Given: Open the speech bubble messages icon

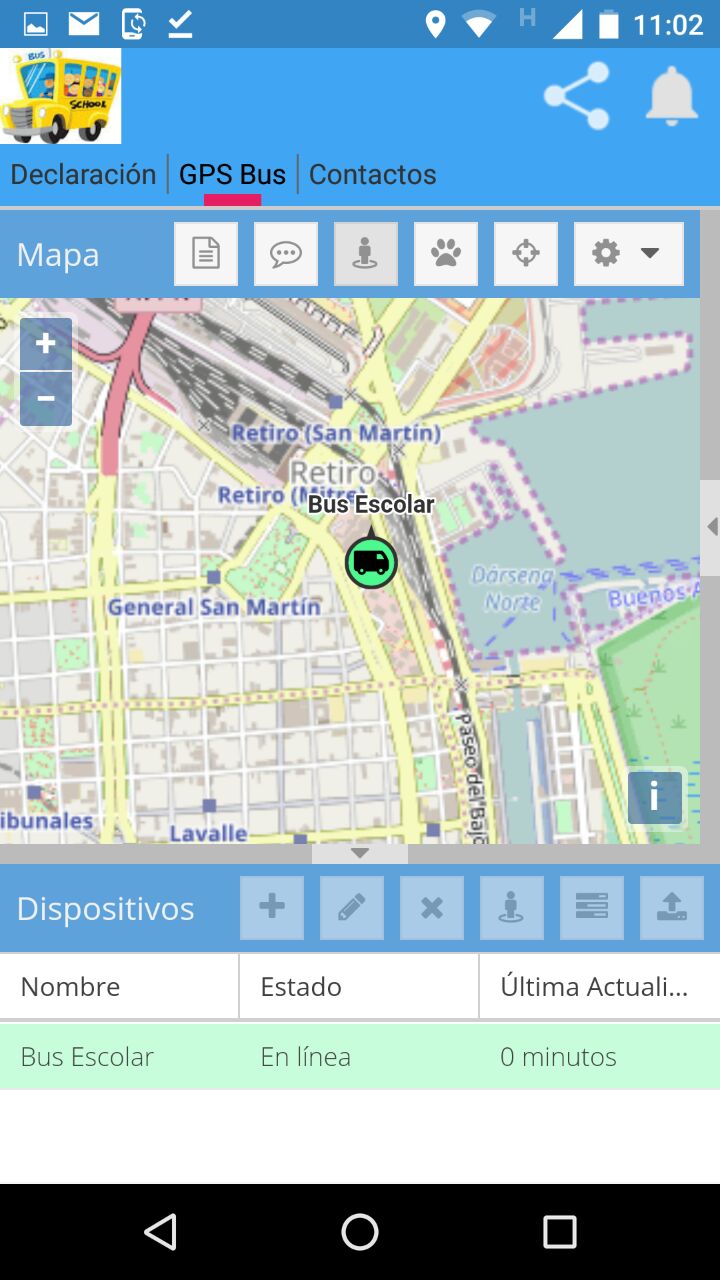Looking at the screenshot, I should [x=286, y=254].
